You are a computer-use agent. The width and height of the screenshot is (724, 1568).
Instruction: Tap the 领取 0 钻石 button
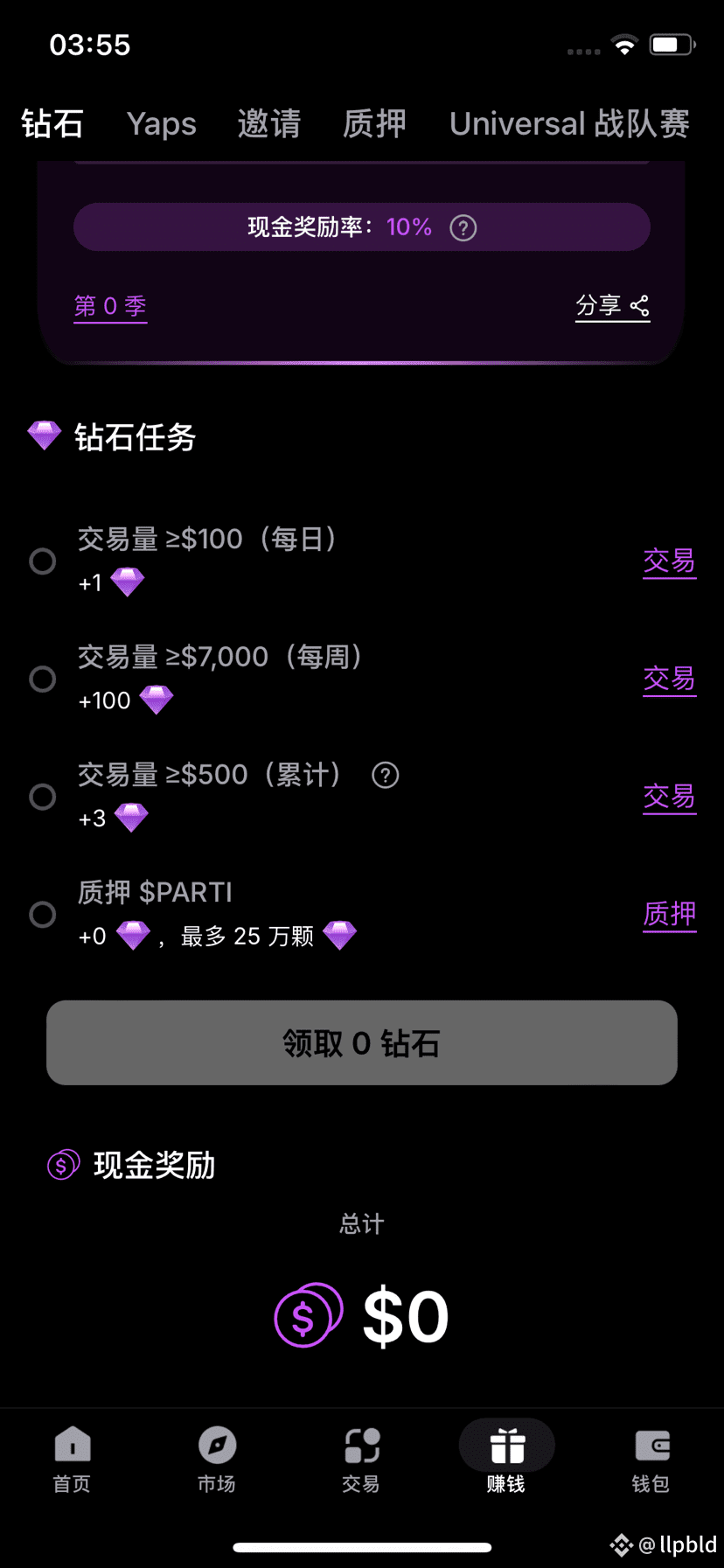pyautogui.click(x=362, y=1043)
